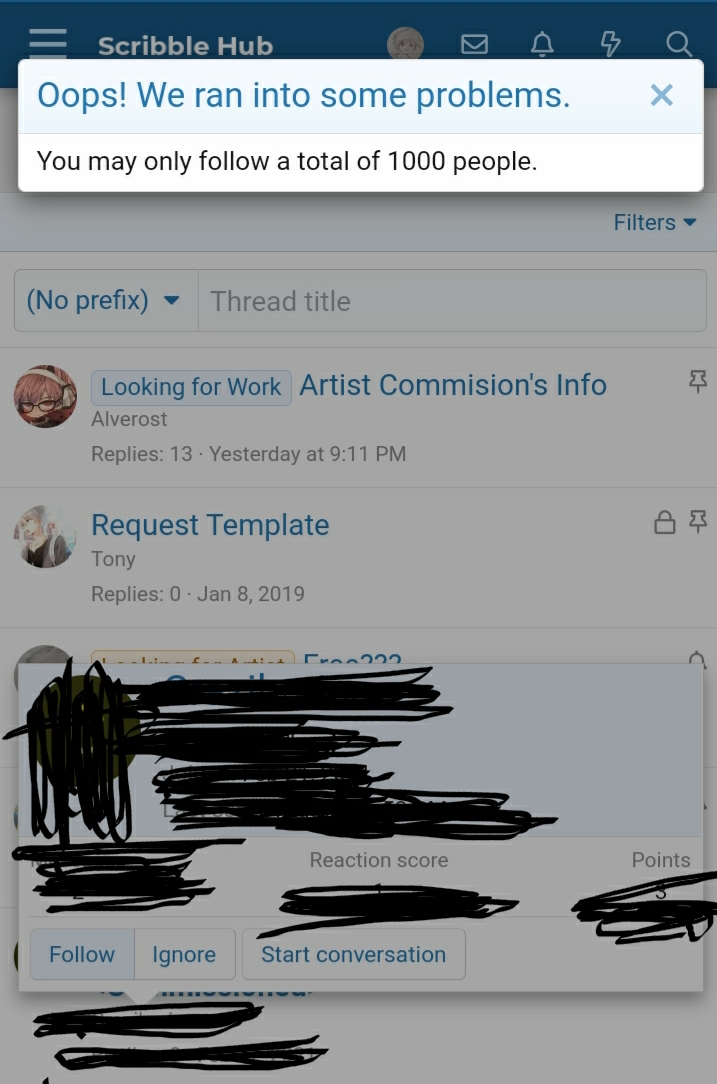The height and width of the screenshot is (1084, 717).
Task: Go to the Scribble Hub home
Action: tap(185, 45)
